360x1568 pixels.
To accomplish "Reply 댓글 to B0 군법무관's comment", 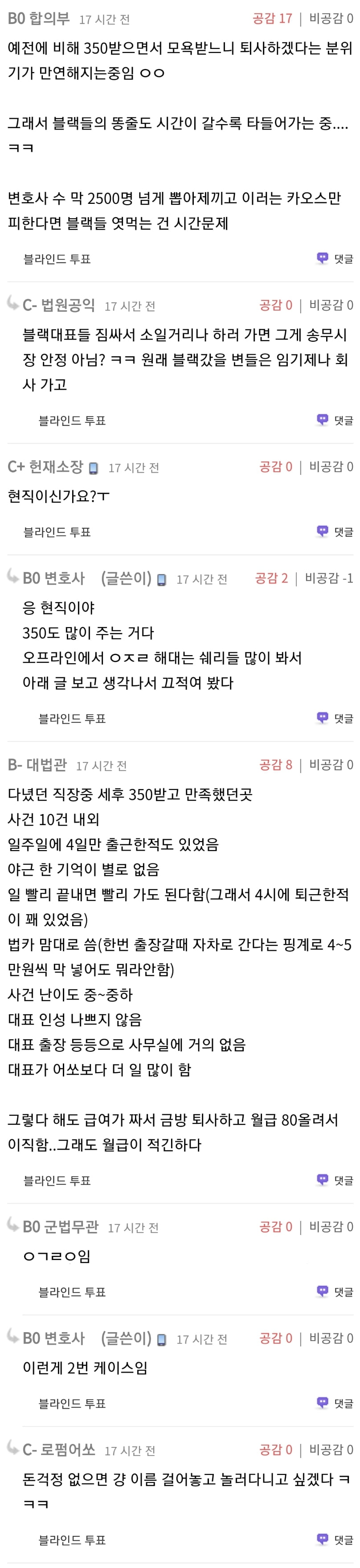I will pyautogui.click(x=335, y=1292).
